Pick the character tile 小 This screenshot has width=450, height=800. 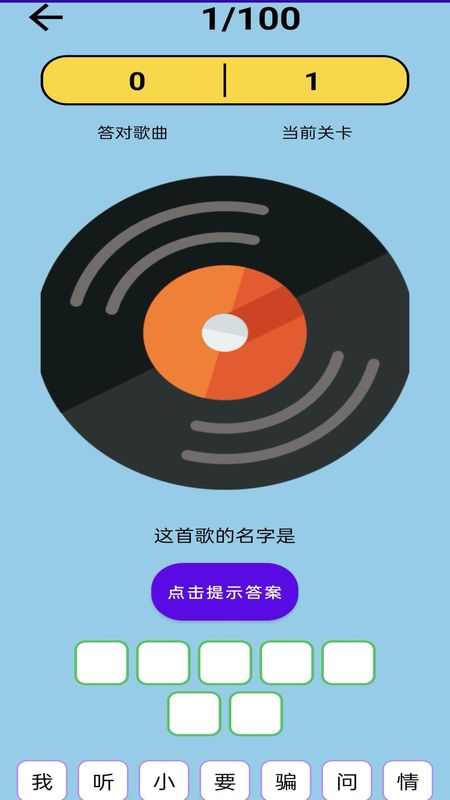[164, 781]
